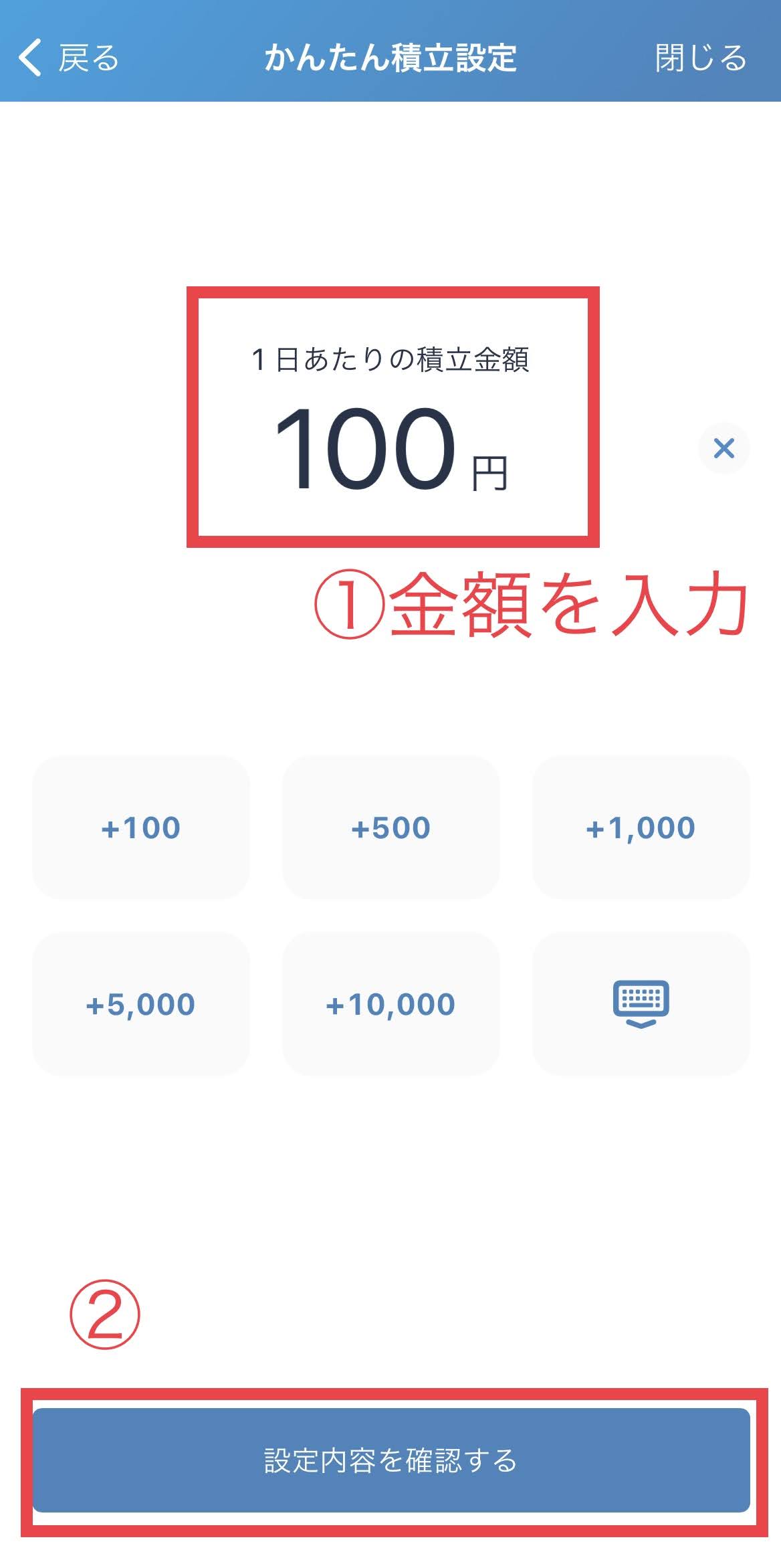
Task: Add +100 yen to the amount
Action: [141, 827]
